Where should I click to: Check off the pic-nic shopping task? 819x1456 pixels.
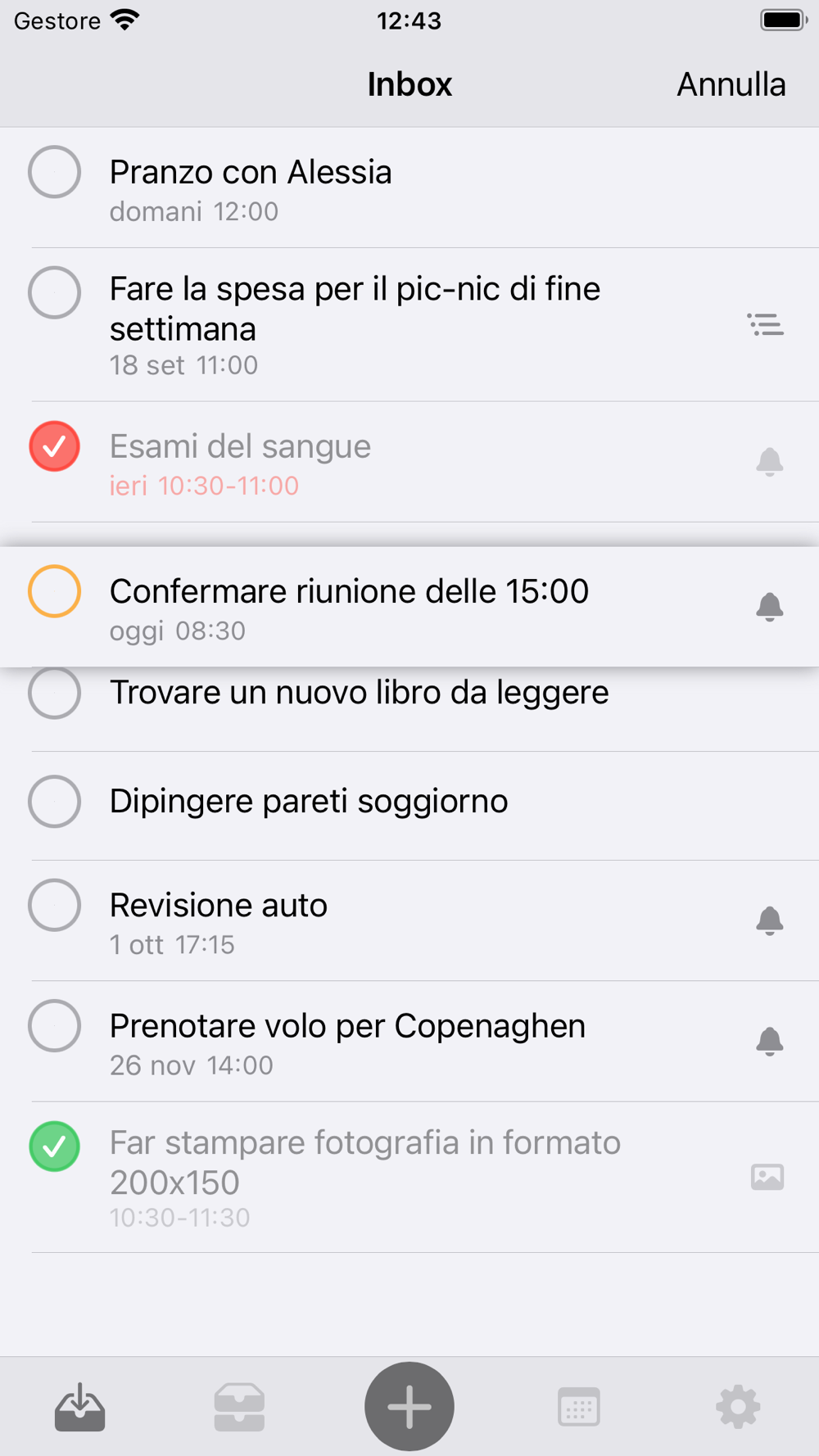(x=54, y=292)
